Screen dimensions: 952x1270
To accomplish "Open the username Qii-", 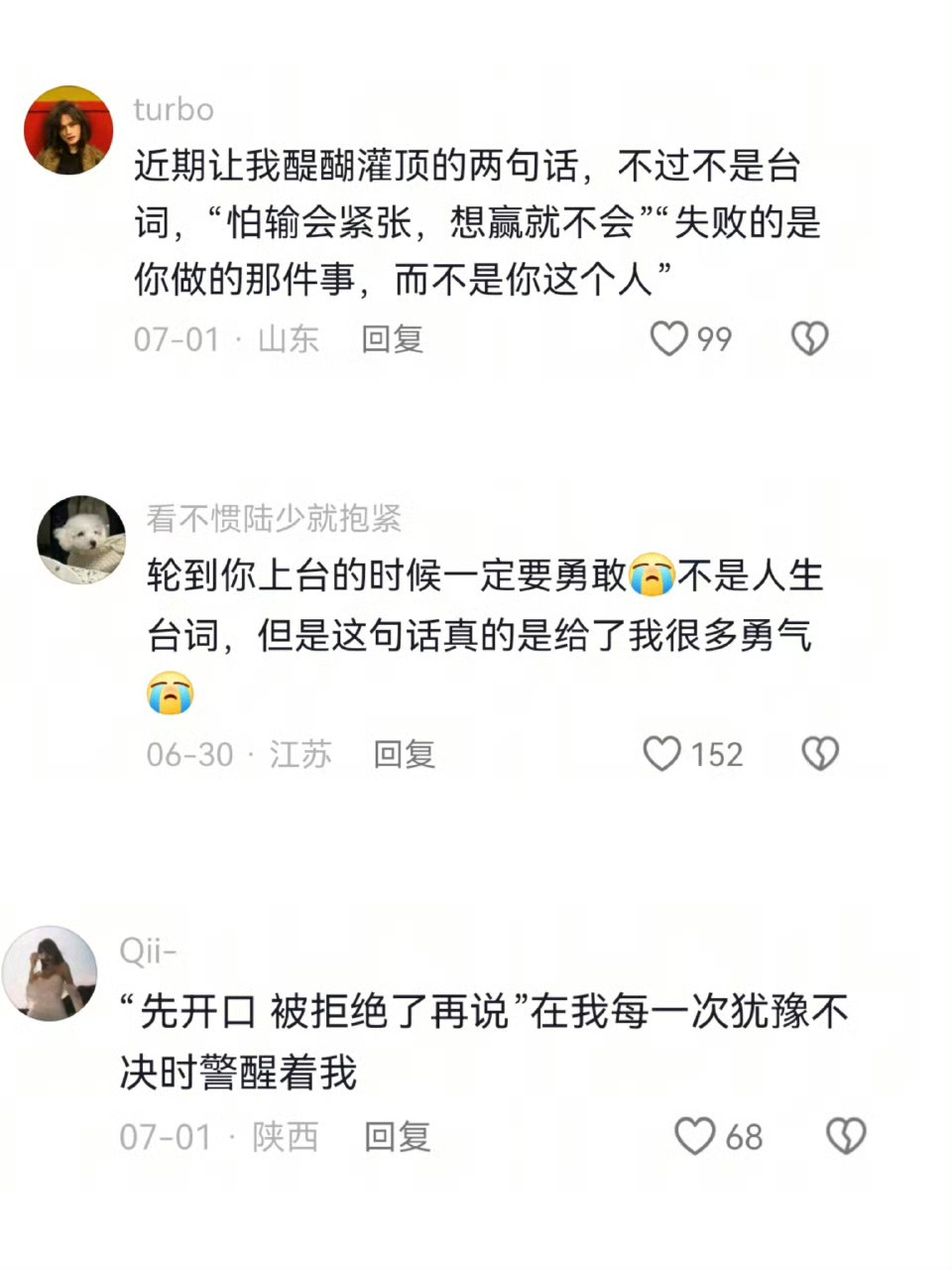I will click(x=147, y=951).
